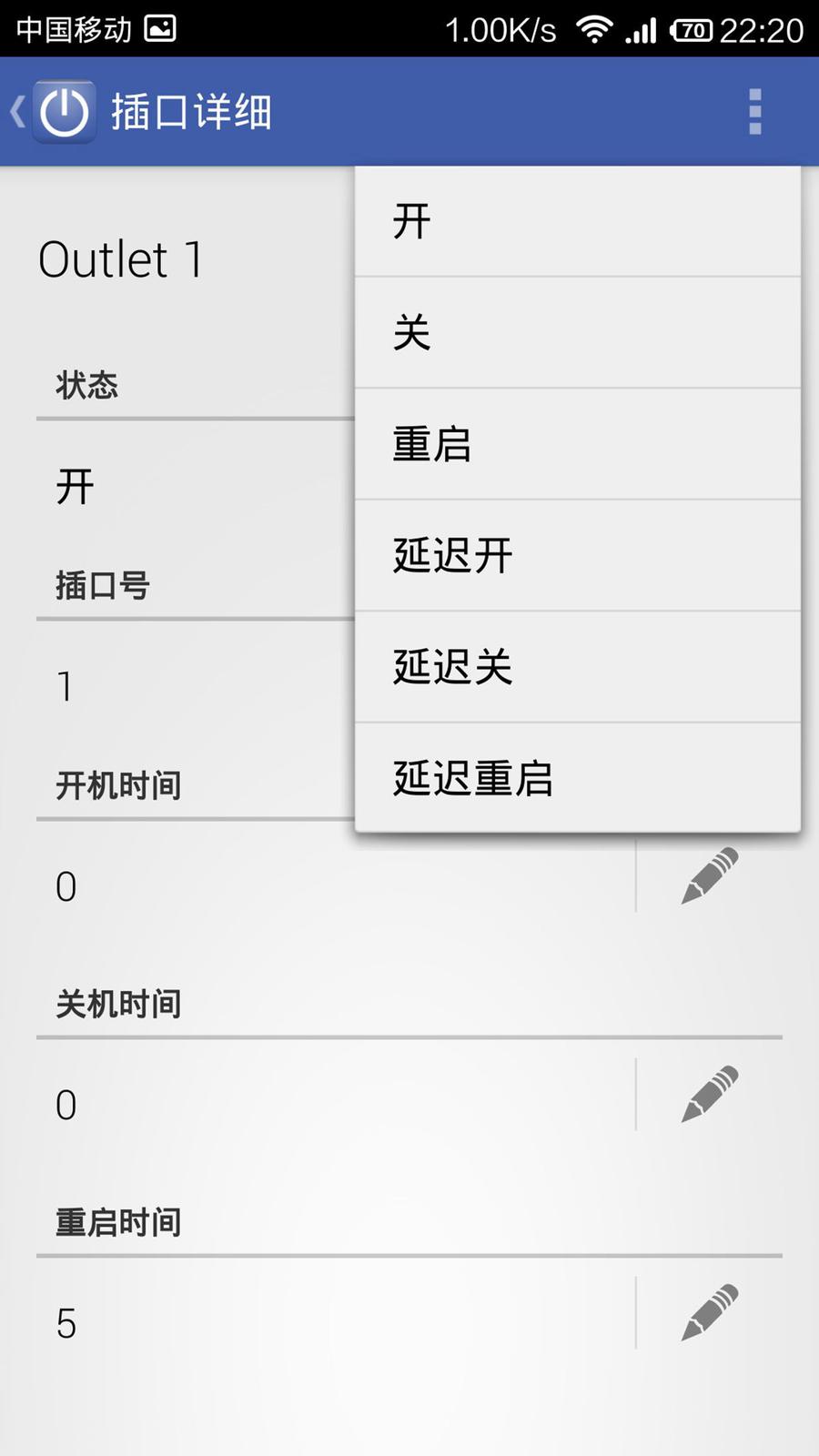Pick 延迟重启 in the dropdown menu
This screenshot has height=1456, width=819.
(x=577, y=778)
